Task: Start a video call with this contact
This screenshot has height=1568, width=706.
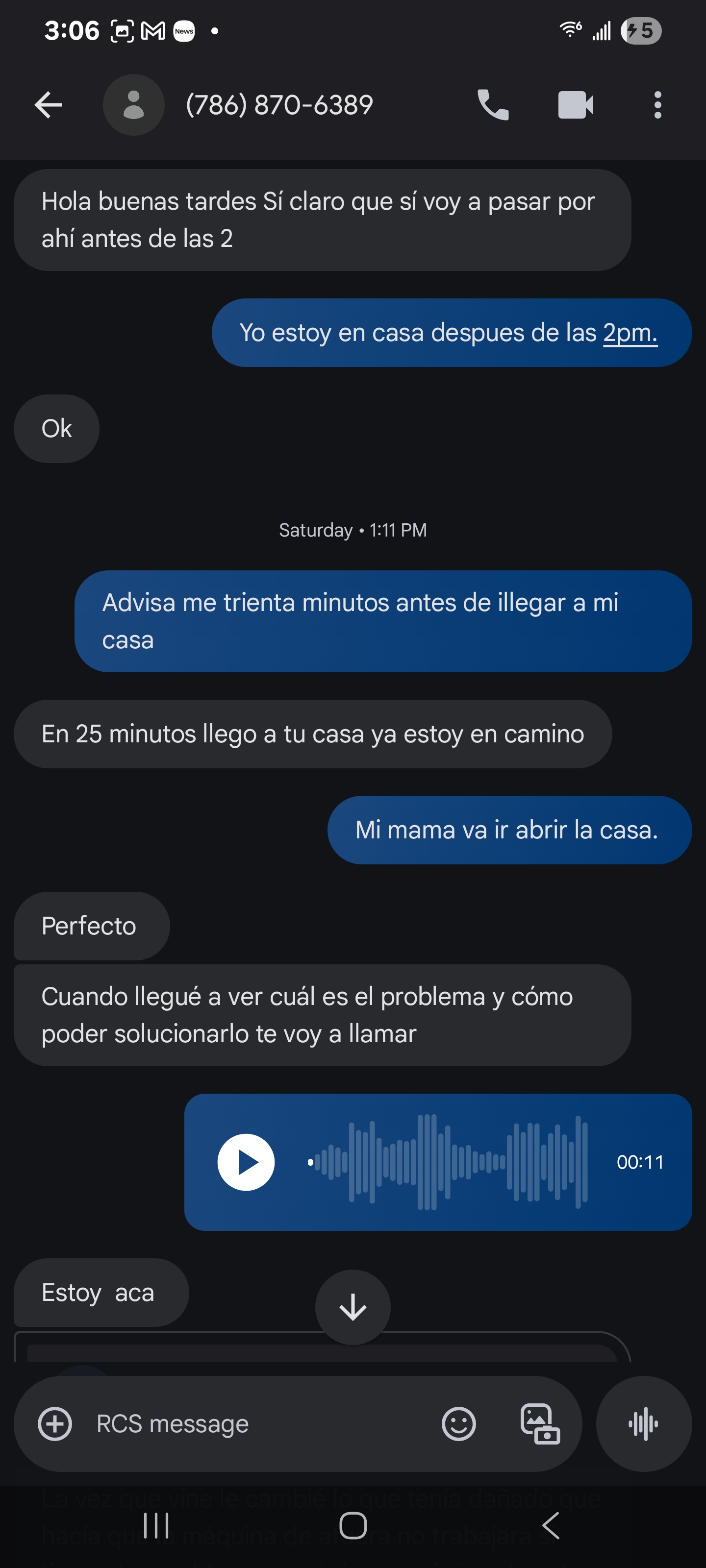Action: [575, 105]
